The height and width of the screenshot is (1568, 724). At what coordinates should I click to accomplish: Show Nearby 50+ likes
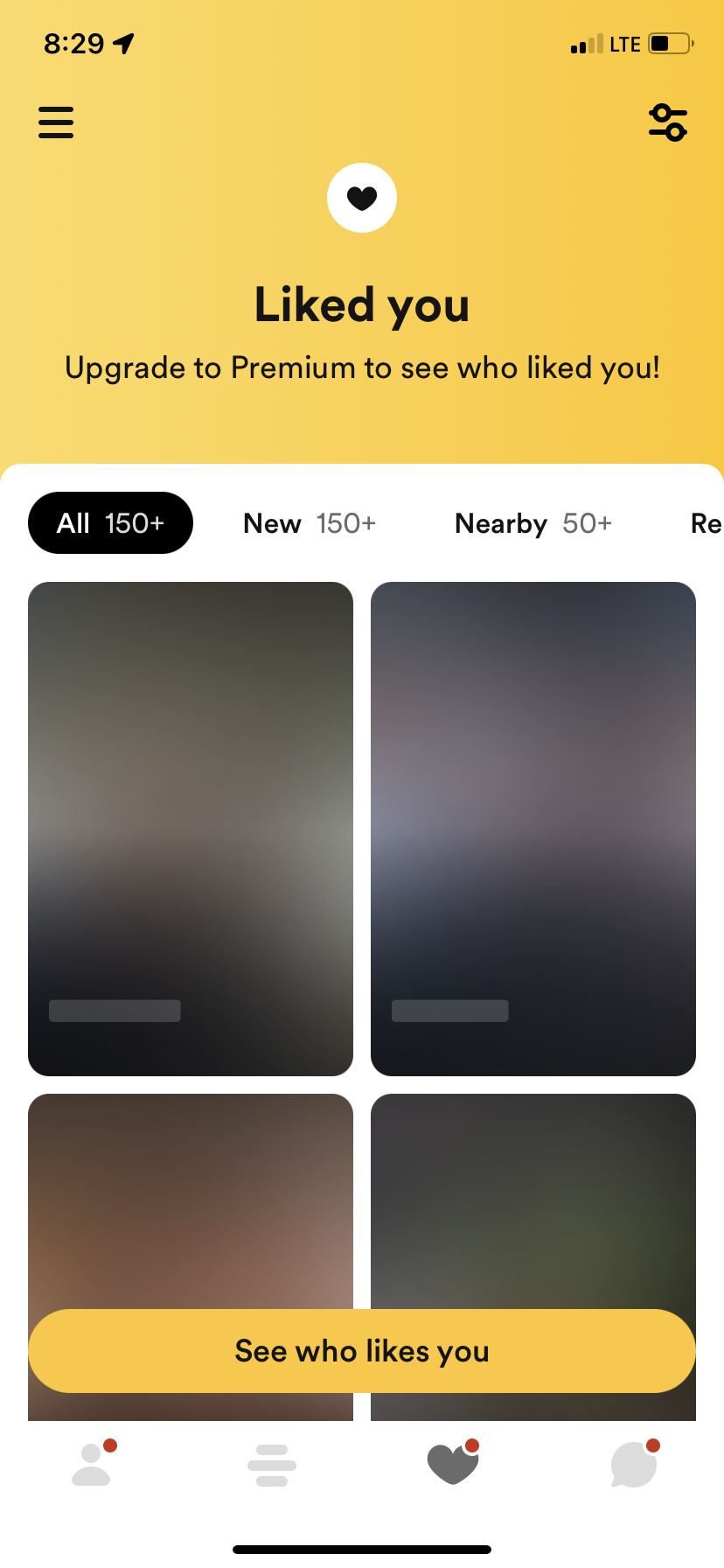[533, 523]
